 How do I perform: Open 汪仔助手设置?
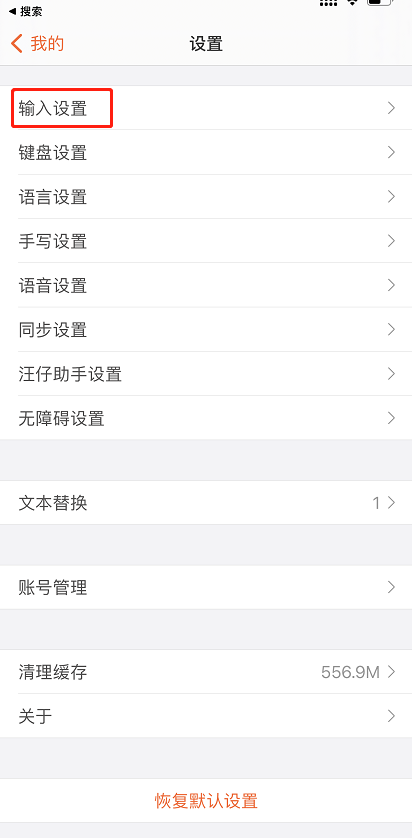[206, 374]
